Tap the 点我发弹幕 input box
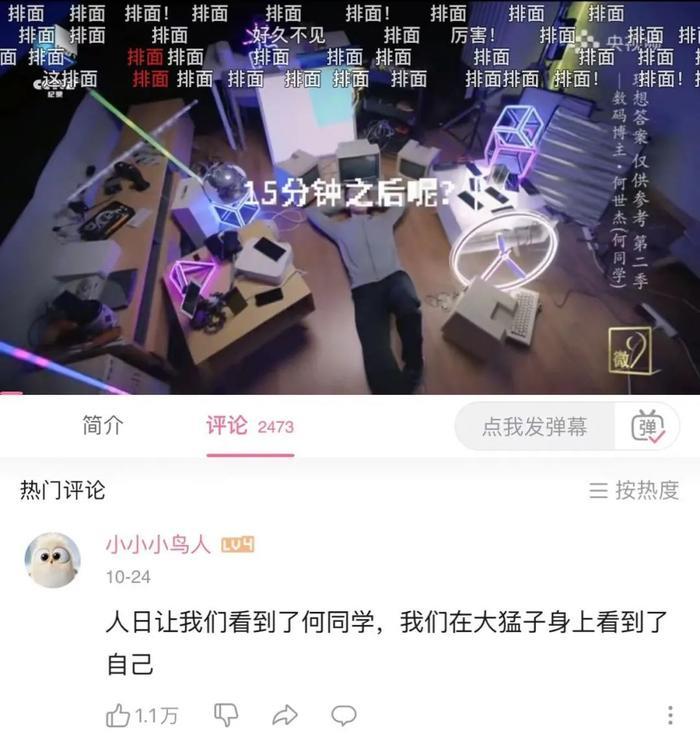Image resolution: width=700 pixels, height=741 pixels. tap(535, 428)
